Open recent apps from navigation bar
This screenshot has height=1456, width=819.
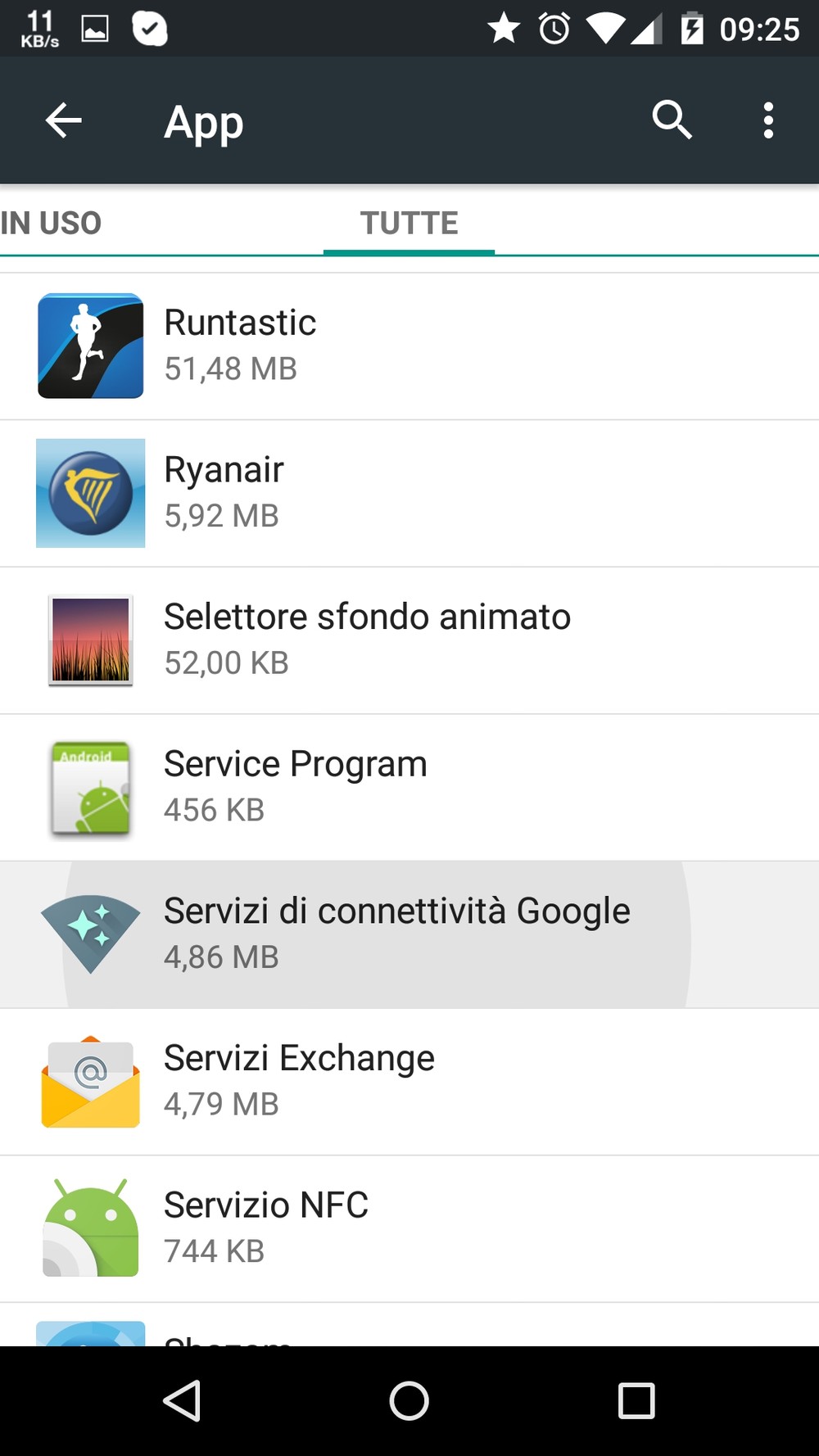pos(636,1400)
